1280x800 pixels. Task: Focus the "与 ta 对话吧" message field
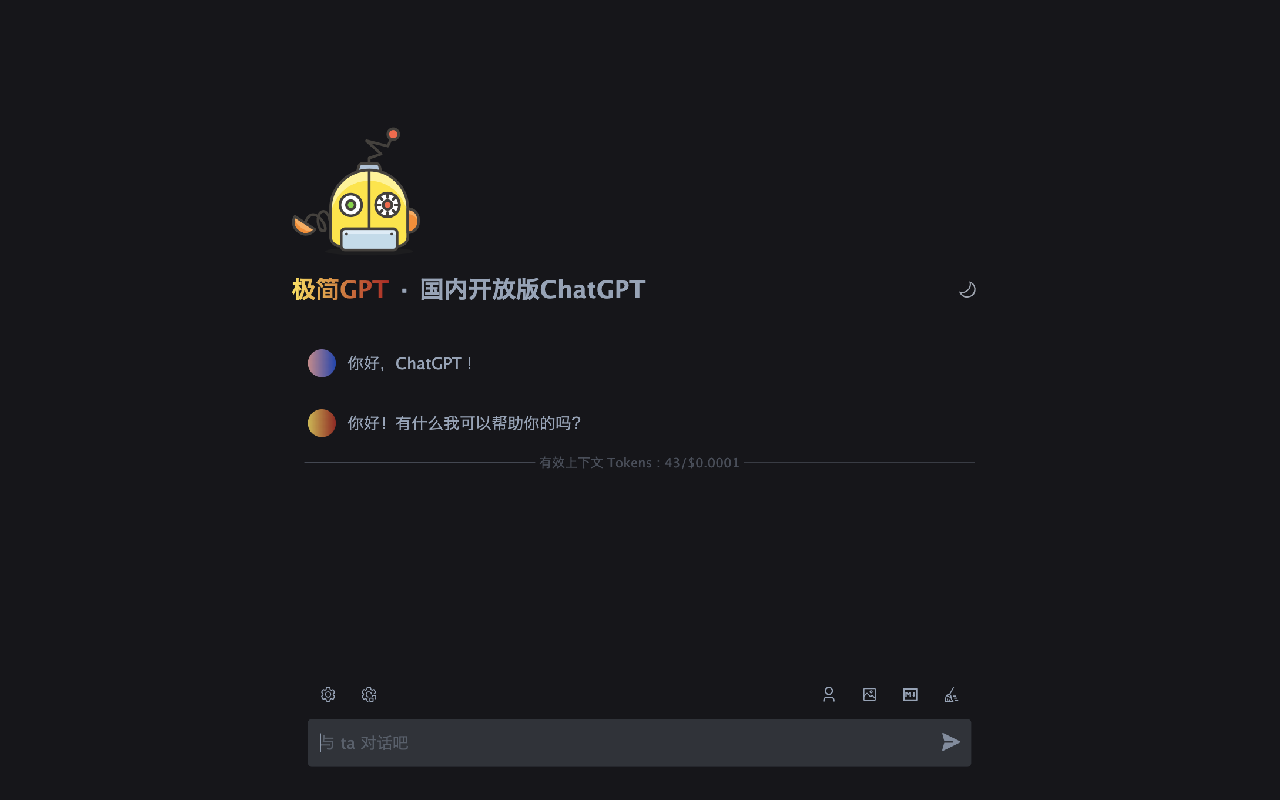pos(620,743)
